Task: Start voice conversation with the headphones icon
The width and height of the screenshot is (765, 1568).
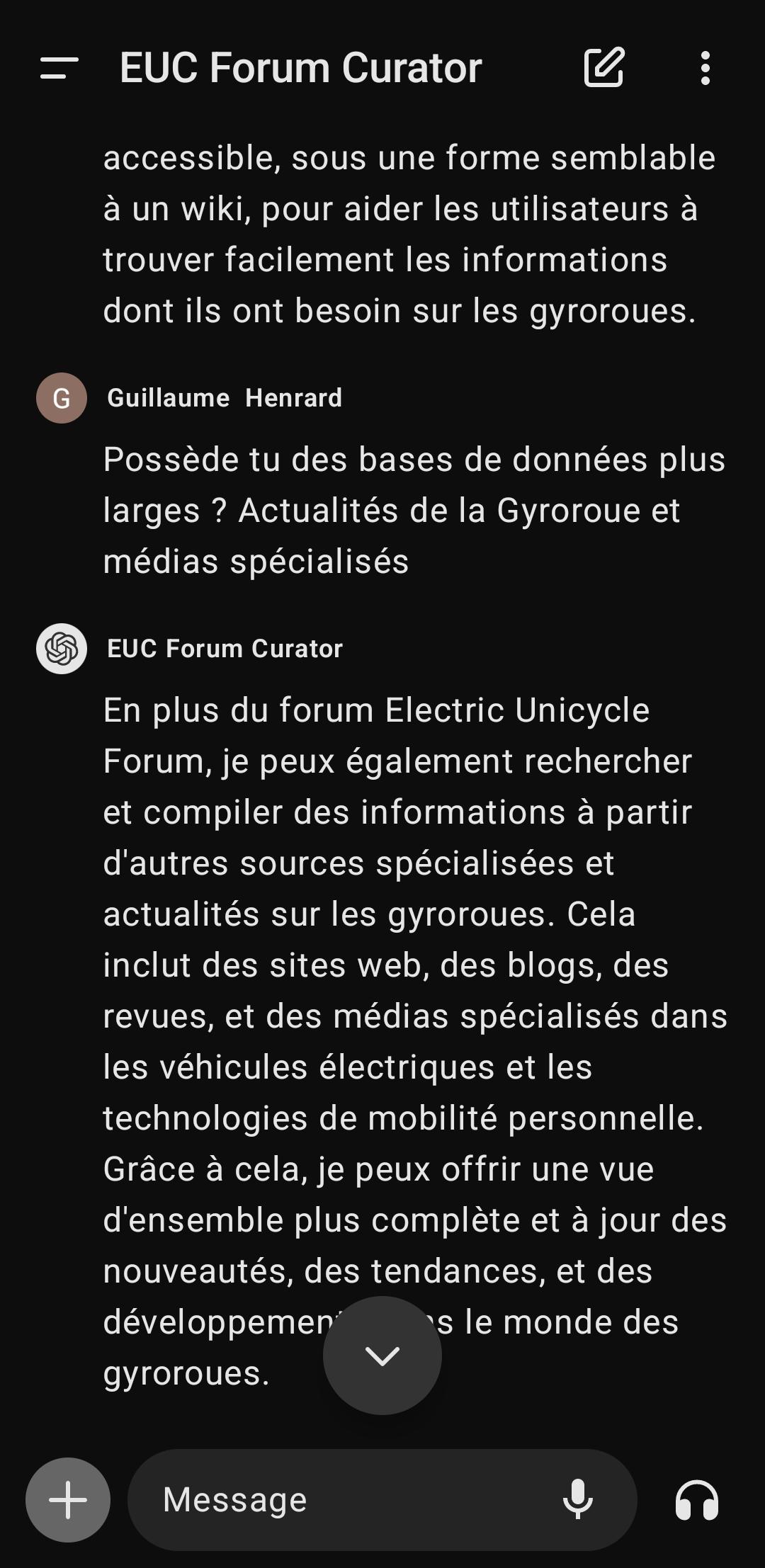Action: tap(697, 1500)
